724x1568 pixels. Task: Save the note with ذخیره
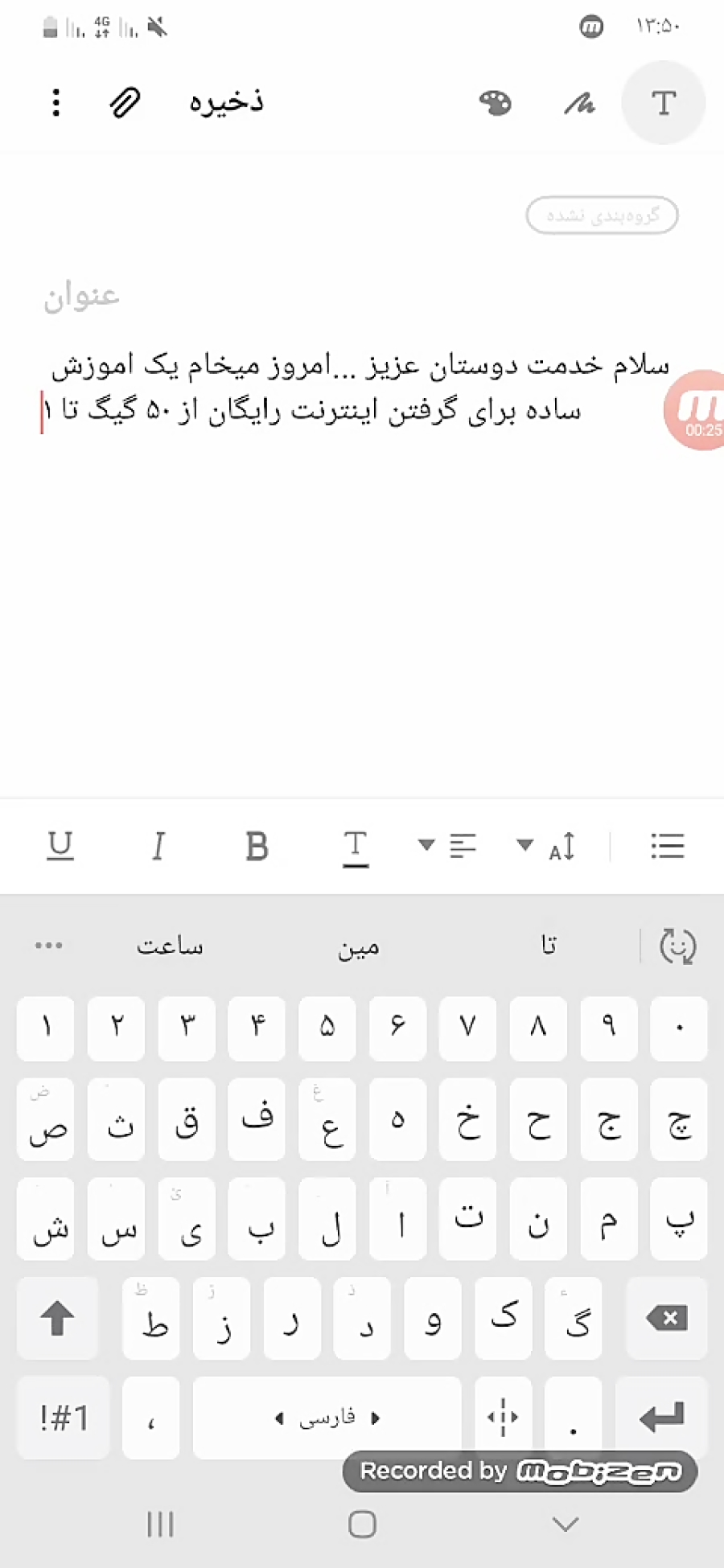tap(226, 103)
